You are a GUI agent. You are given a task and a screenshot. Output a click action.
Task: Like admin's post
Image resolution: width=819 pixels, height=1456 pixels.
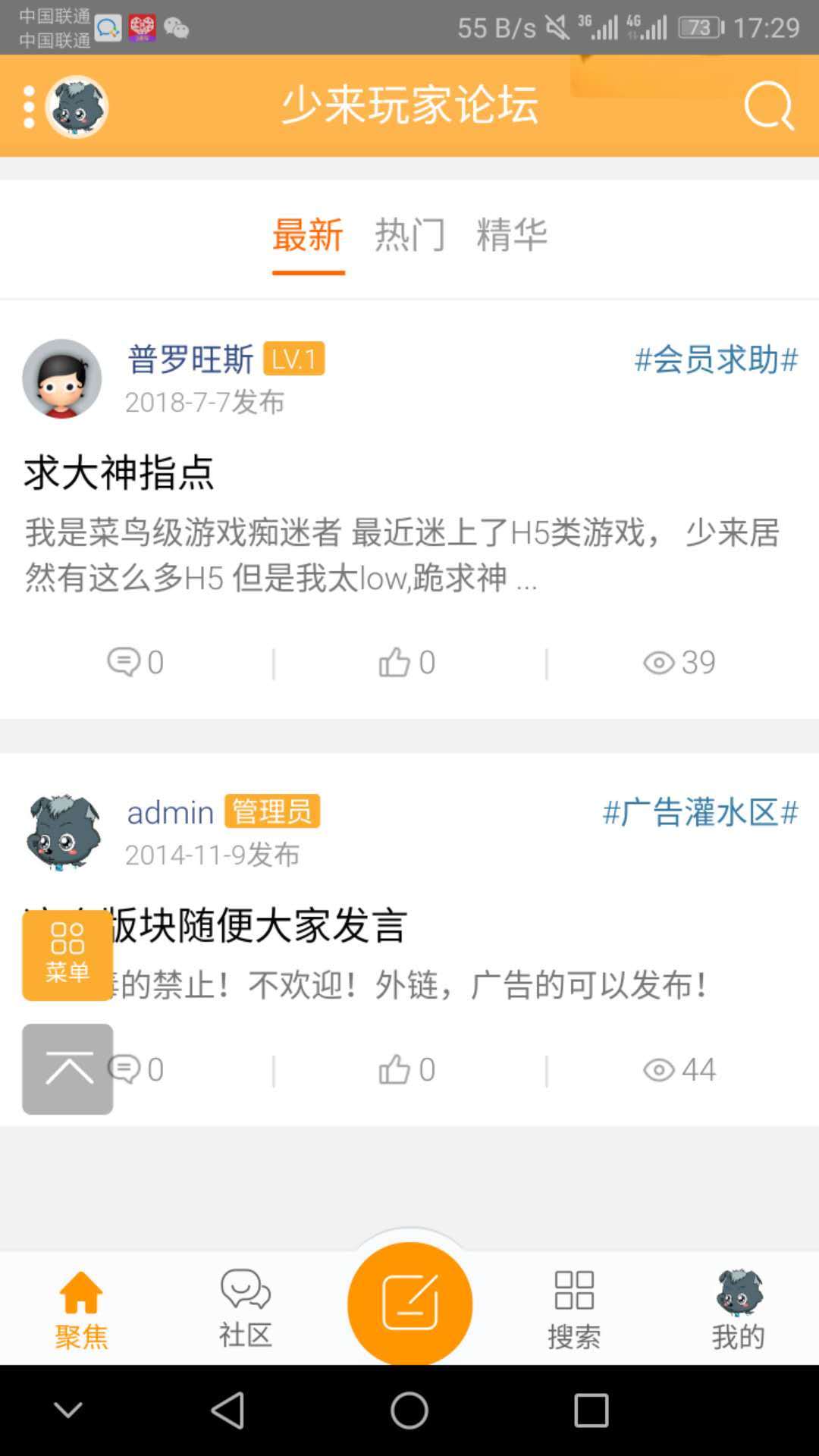pos(407,1070)
